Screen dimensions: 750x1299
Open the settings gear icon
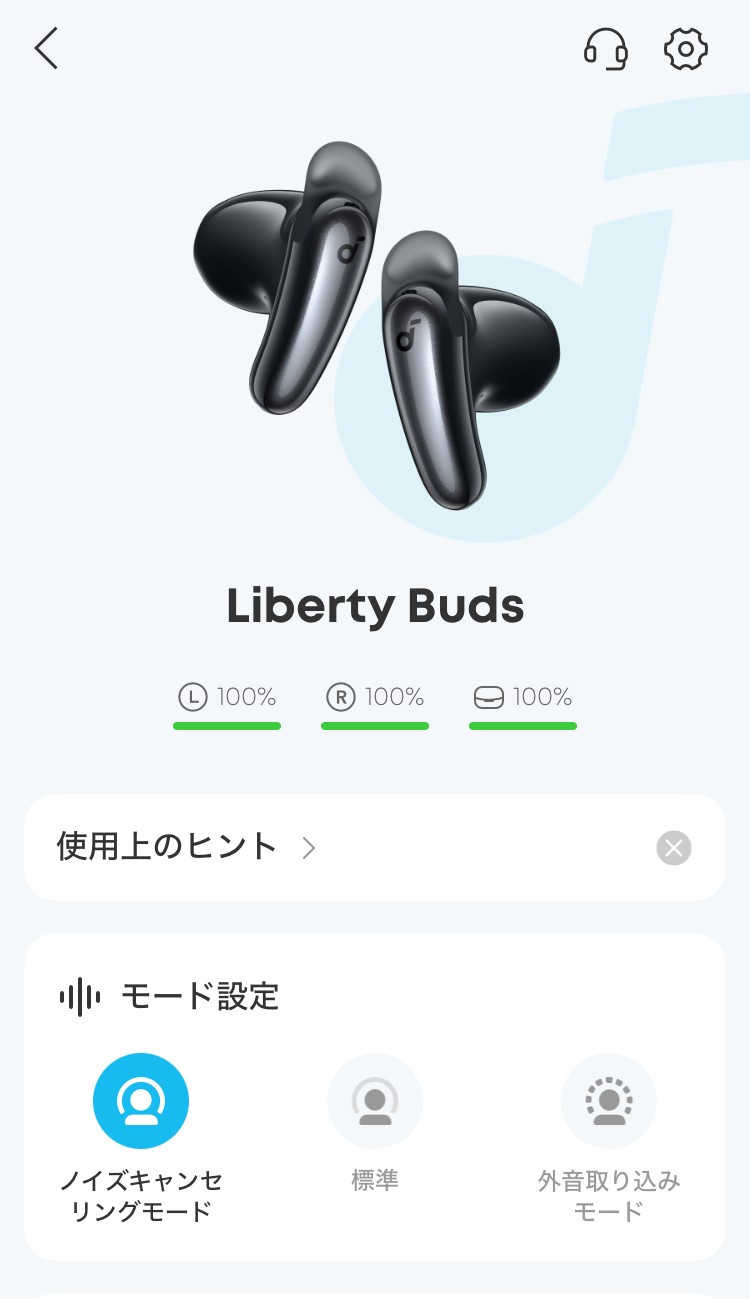pos(685,49)
